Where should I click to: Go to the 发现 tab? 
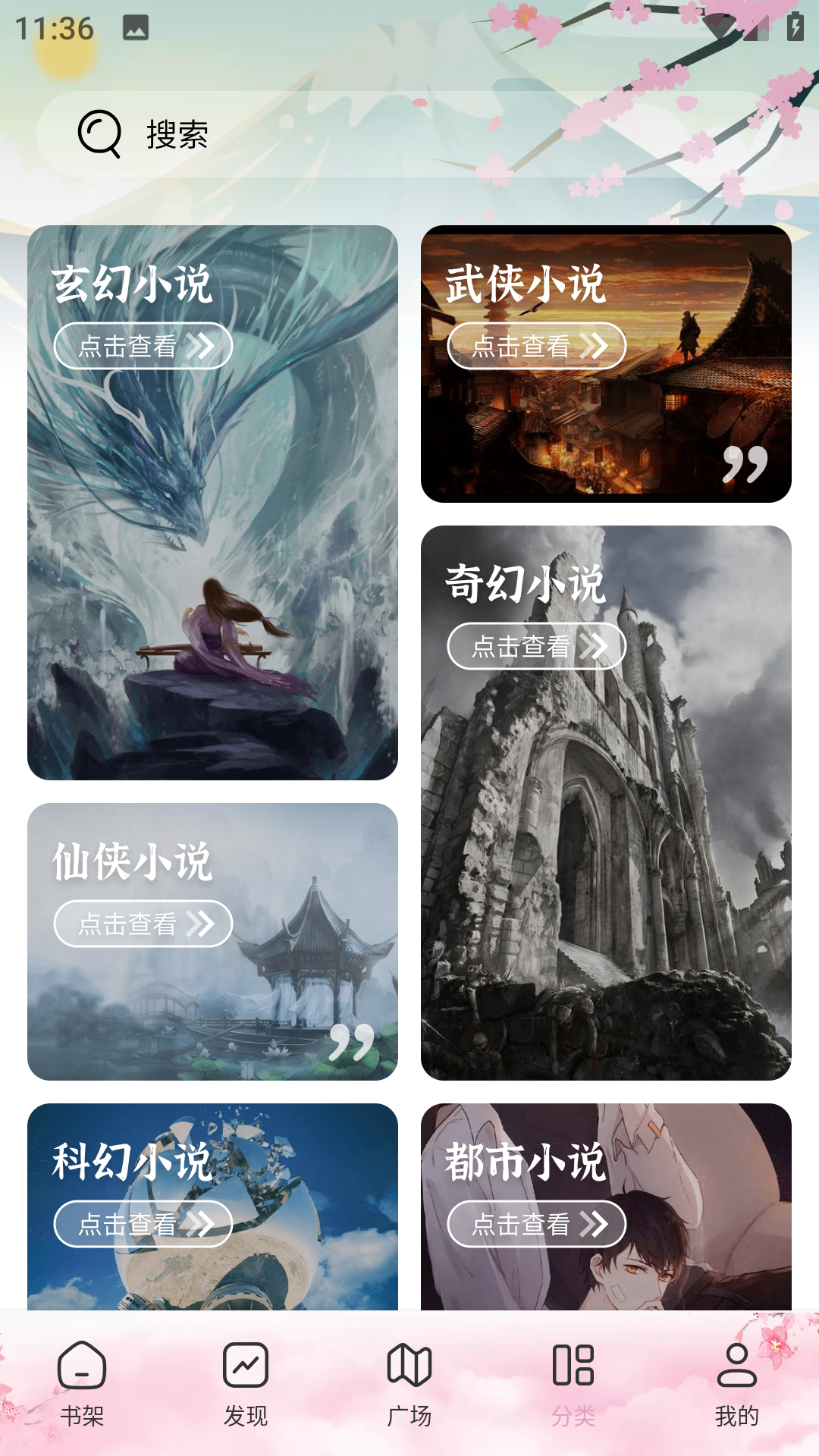coord(246,1384)
